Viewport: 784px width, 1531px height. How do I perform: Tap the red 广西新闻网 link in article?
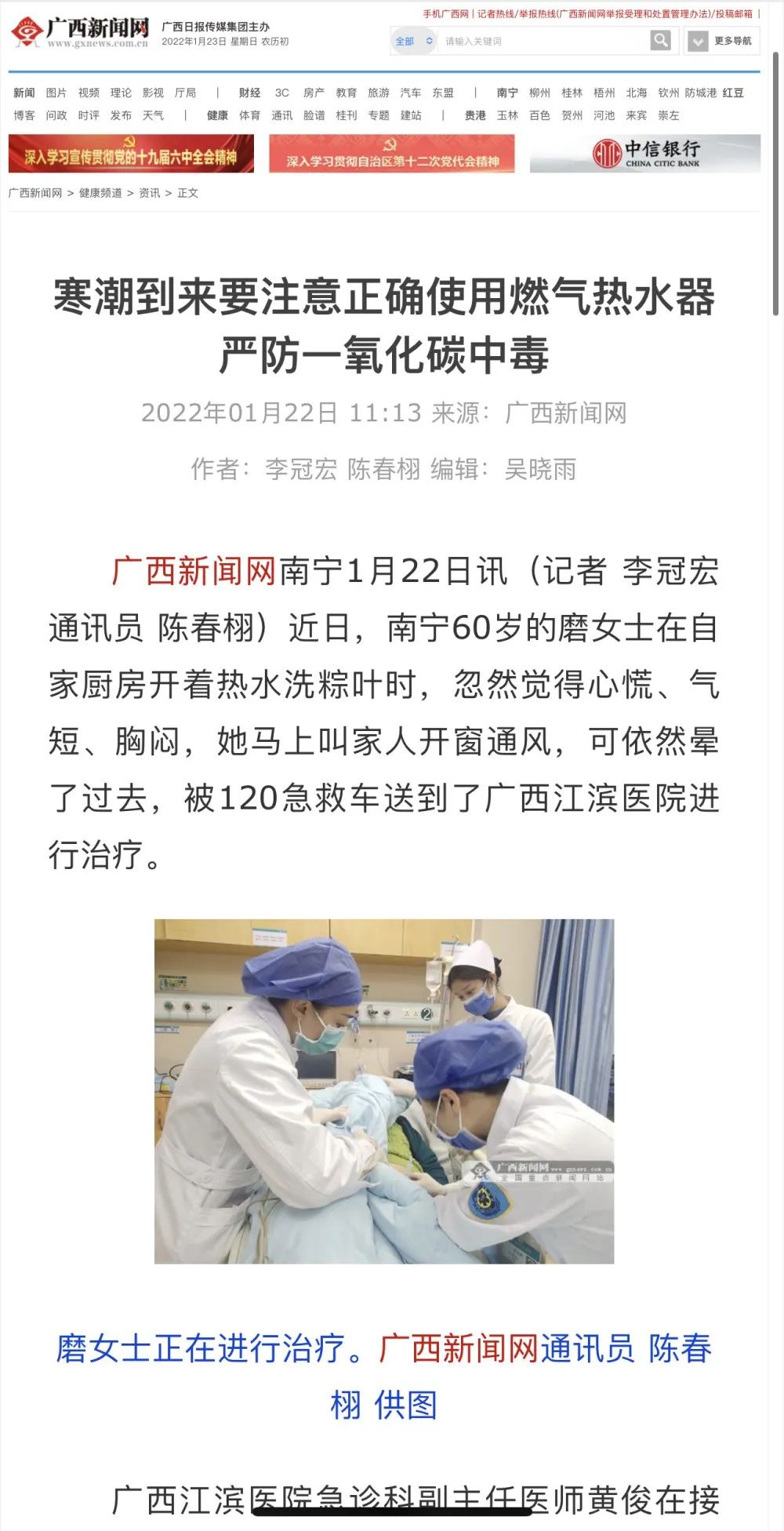[x=194, y=572]
